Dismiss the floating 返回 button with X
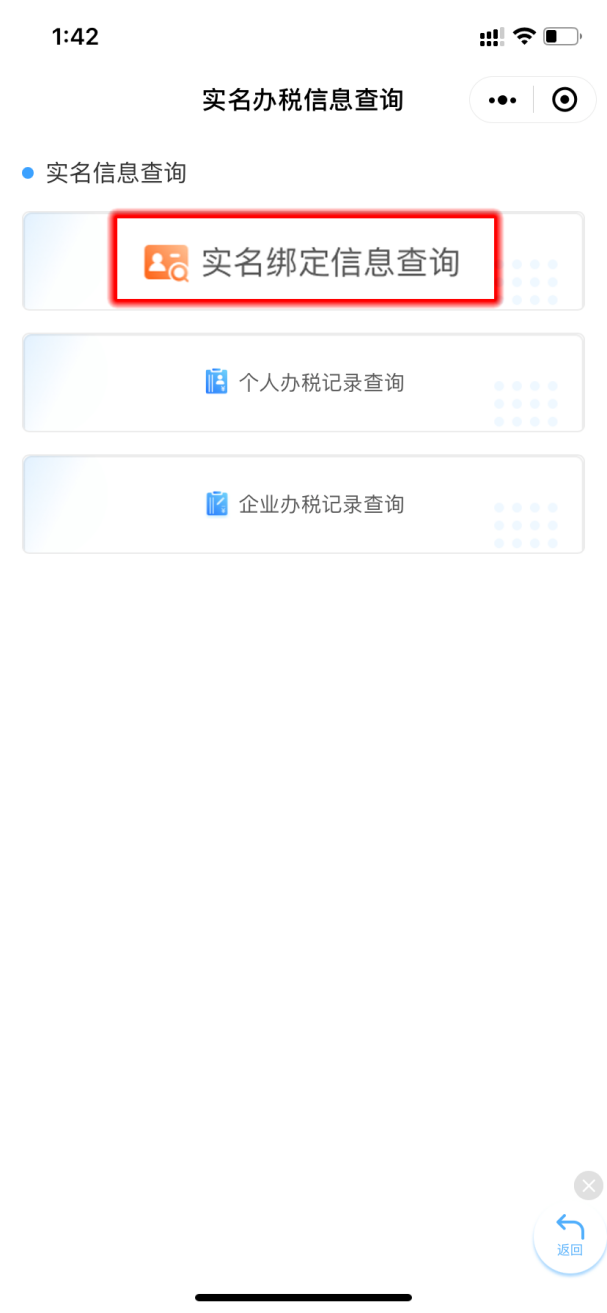This screenshot has height=1313, width=607. (x=589, y=1186)
